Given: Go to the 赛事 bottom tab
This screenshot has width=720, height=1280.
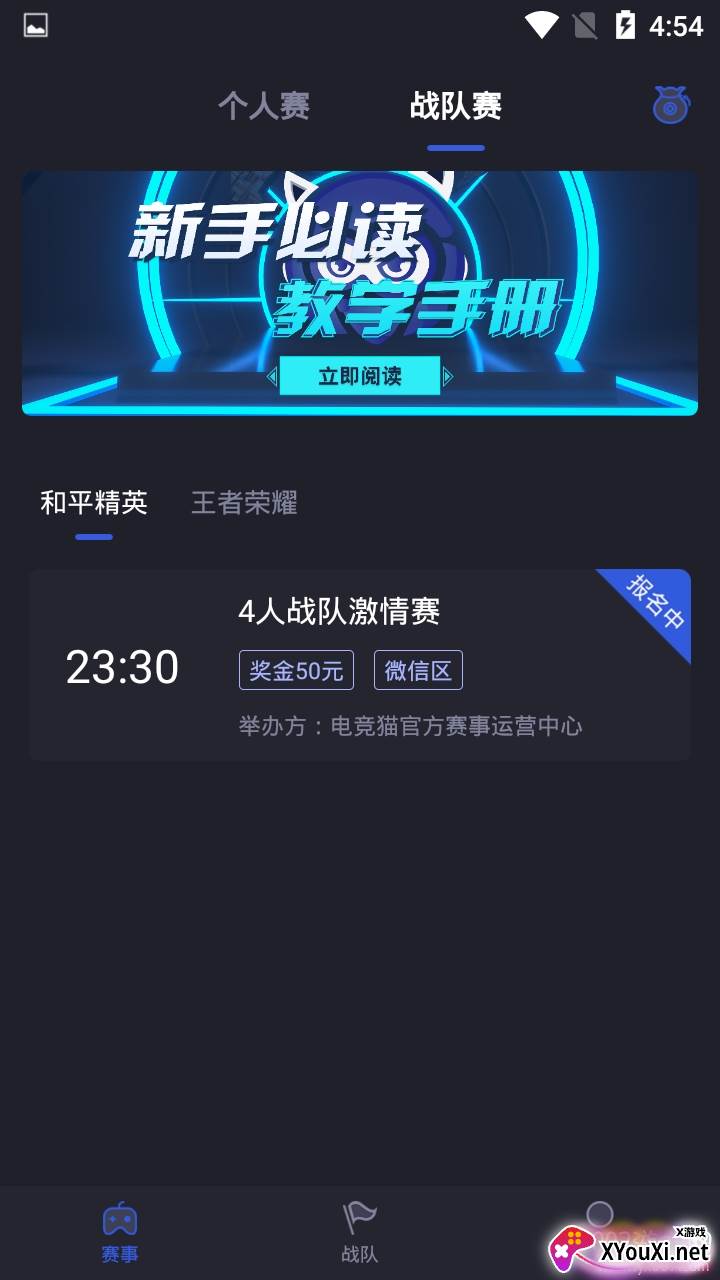Looking at the screenshot, I should click(120, 1233).
